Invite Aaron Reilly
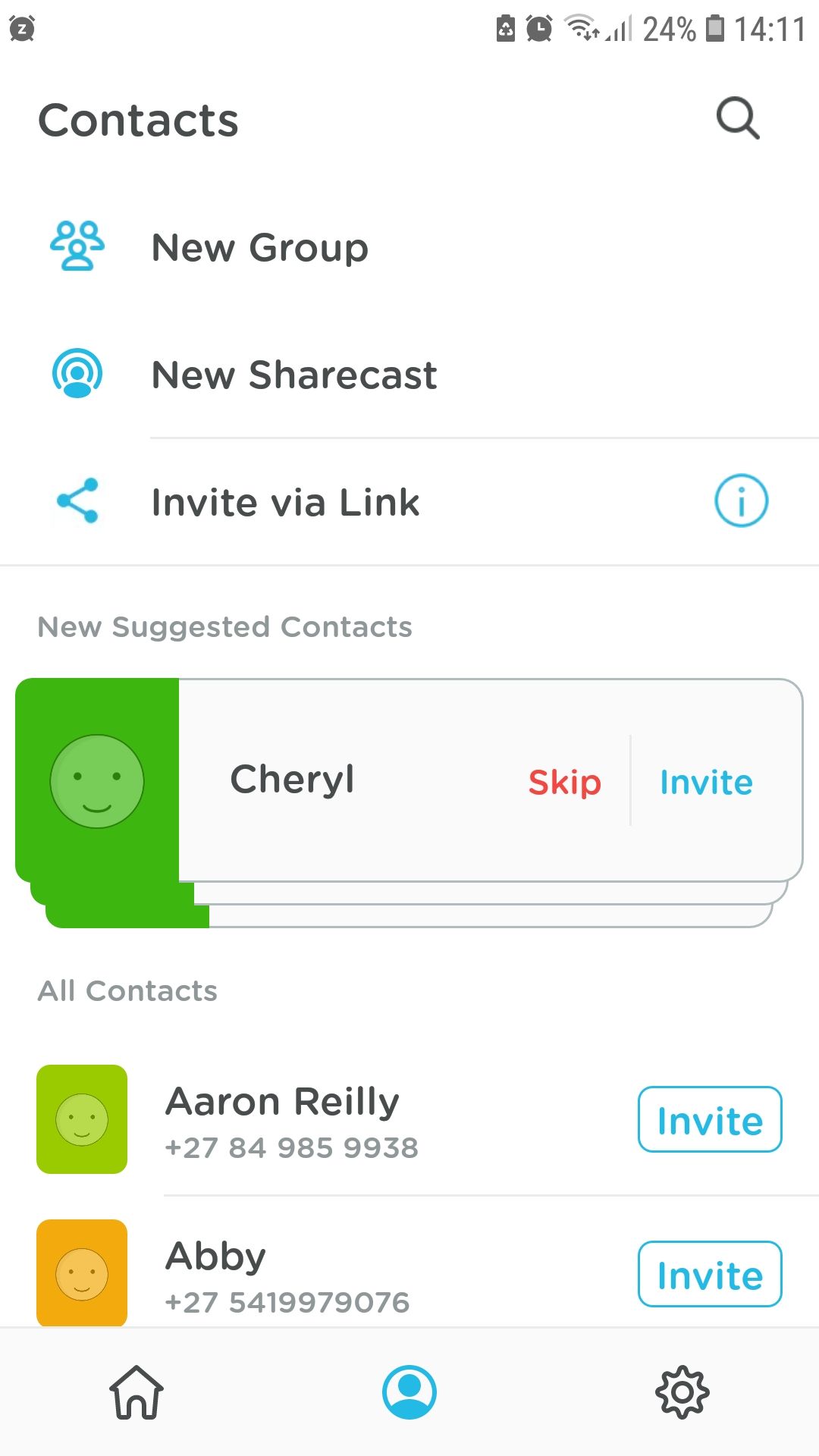Viewport: 819px width, 1456px height. click(709, 1120)
